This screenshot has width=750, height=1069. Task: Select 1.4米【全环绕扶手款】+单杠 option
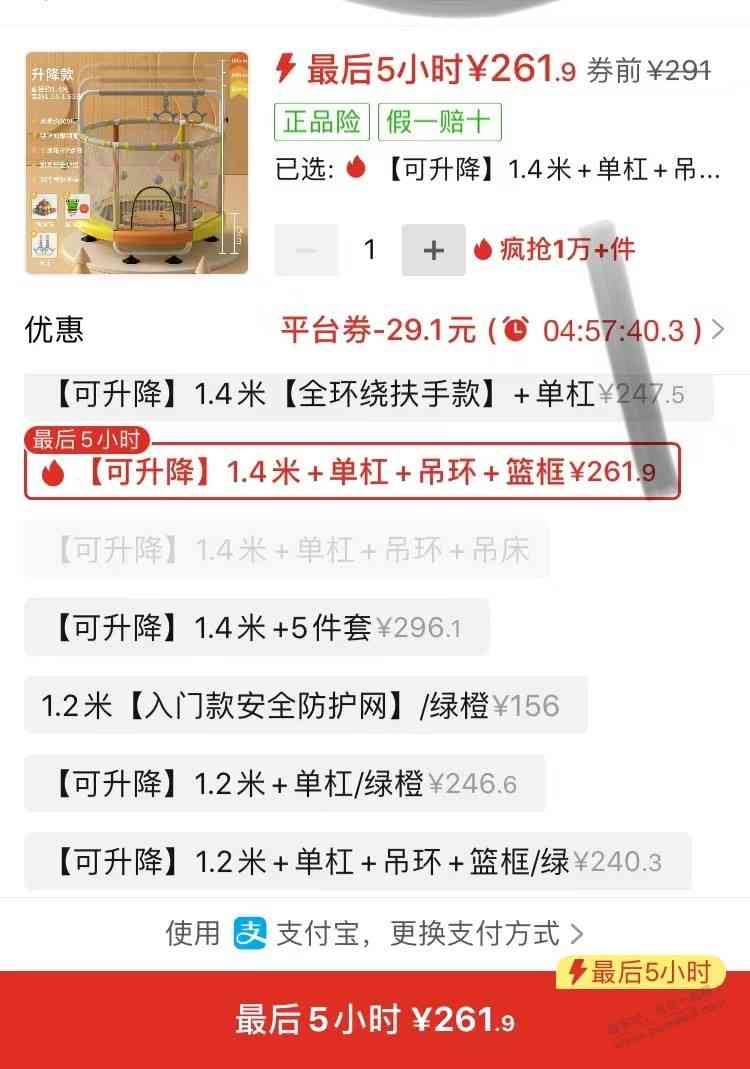click(369, 394)
